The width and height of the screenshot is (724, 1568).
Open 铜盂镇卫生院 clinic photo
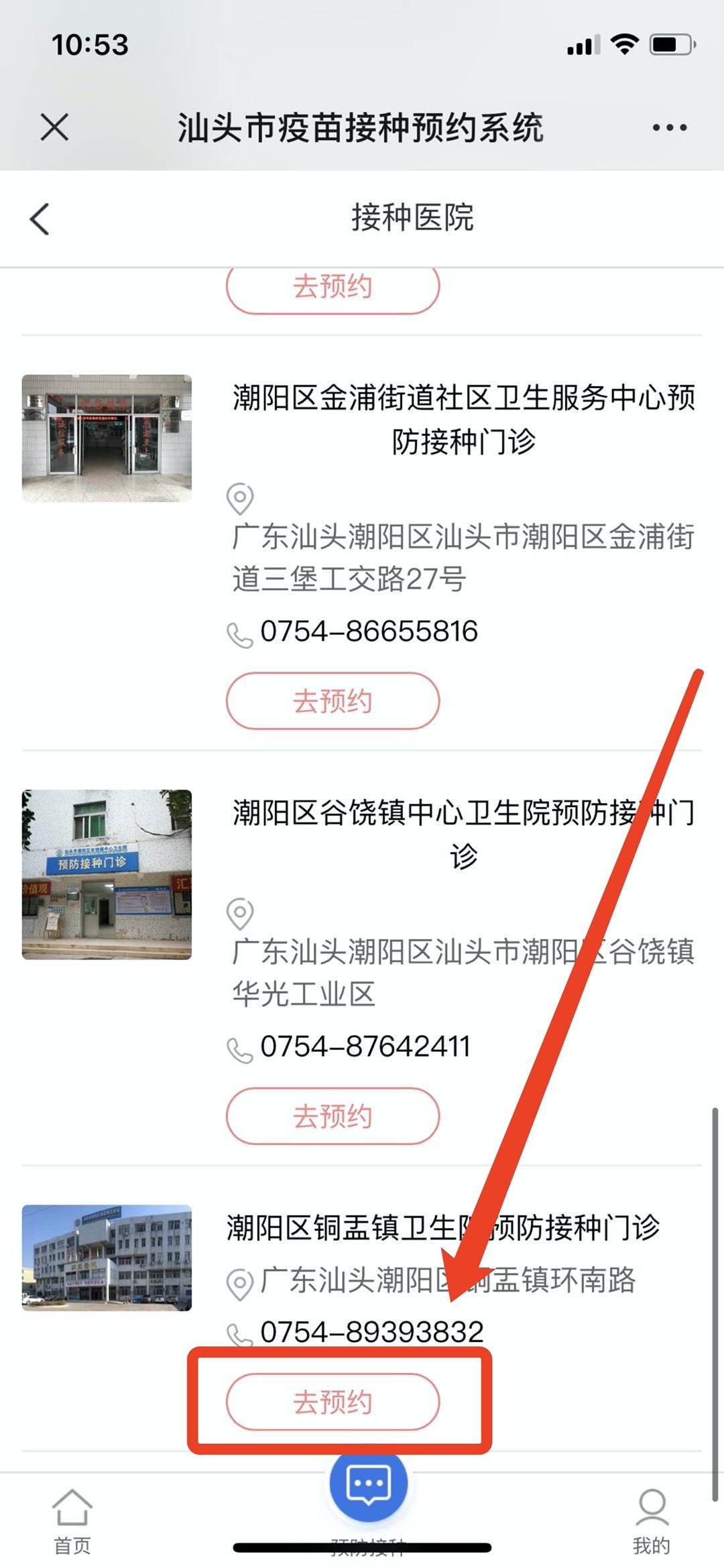[107, 1258]
